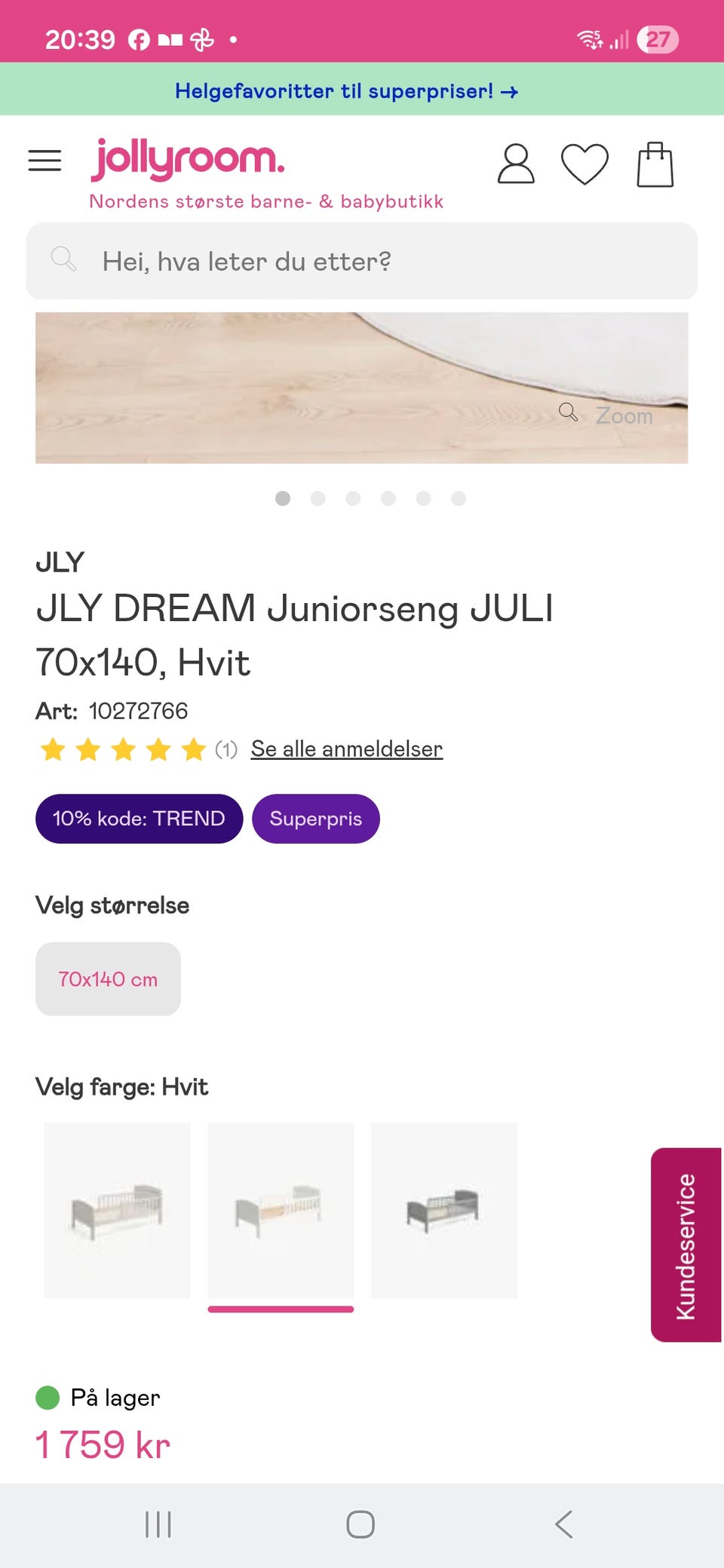This screenshot has width=724, height=1568.
Task: Choose the first bed colour variant
Action: [117, 1211]
